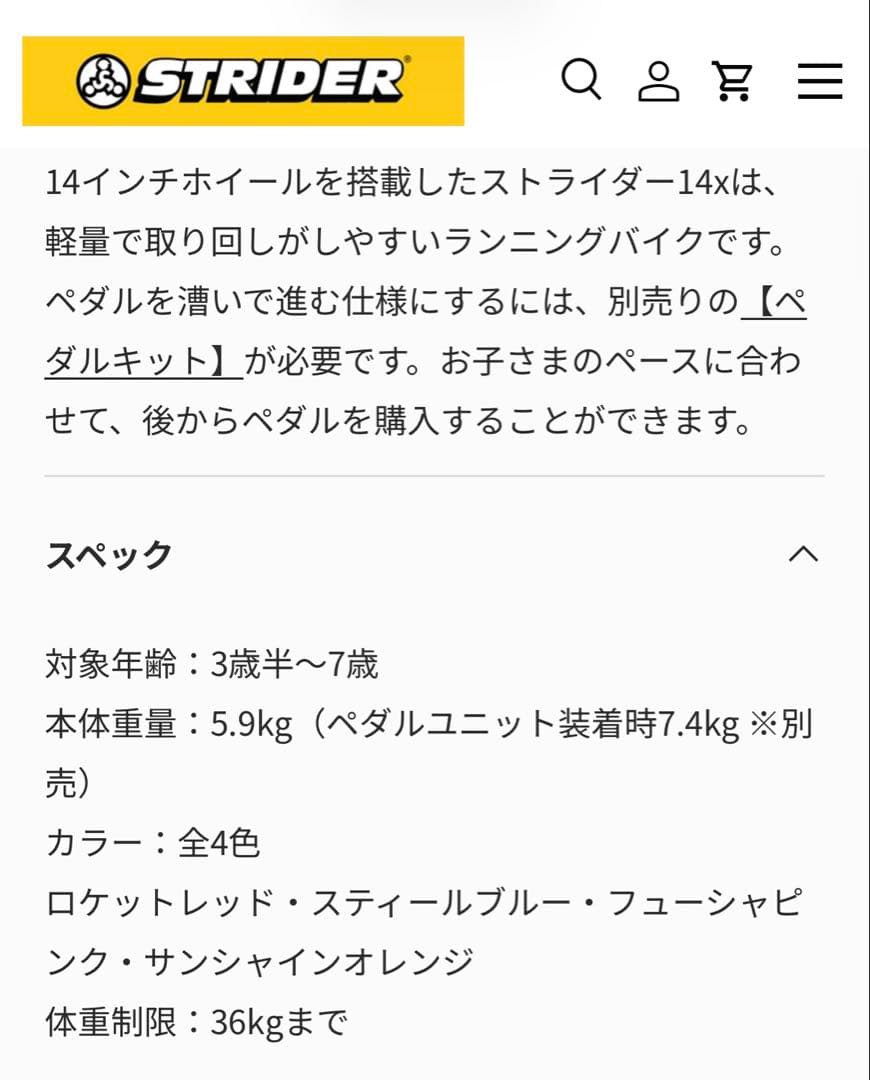870x1080 pixels.
Task: Open the account profile icon
Action: (658, 81)
